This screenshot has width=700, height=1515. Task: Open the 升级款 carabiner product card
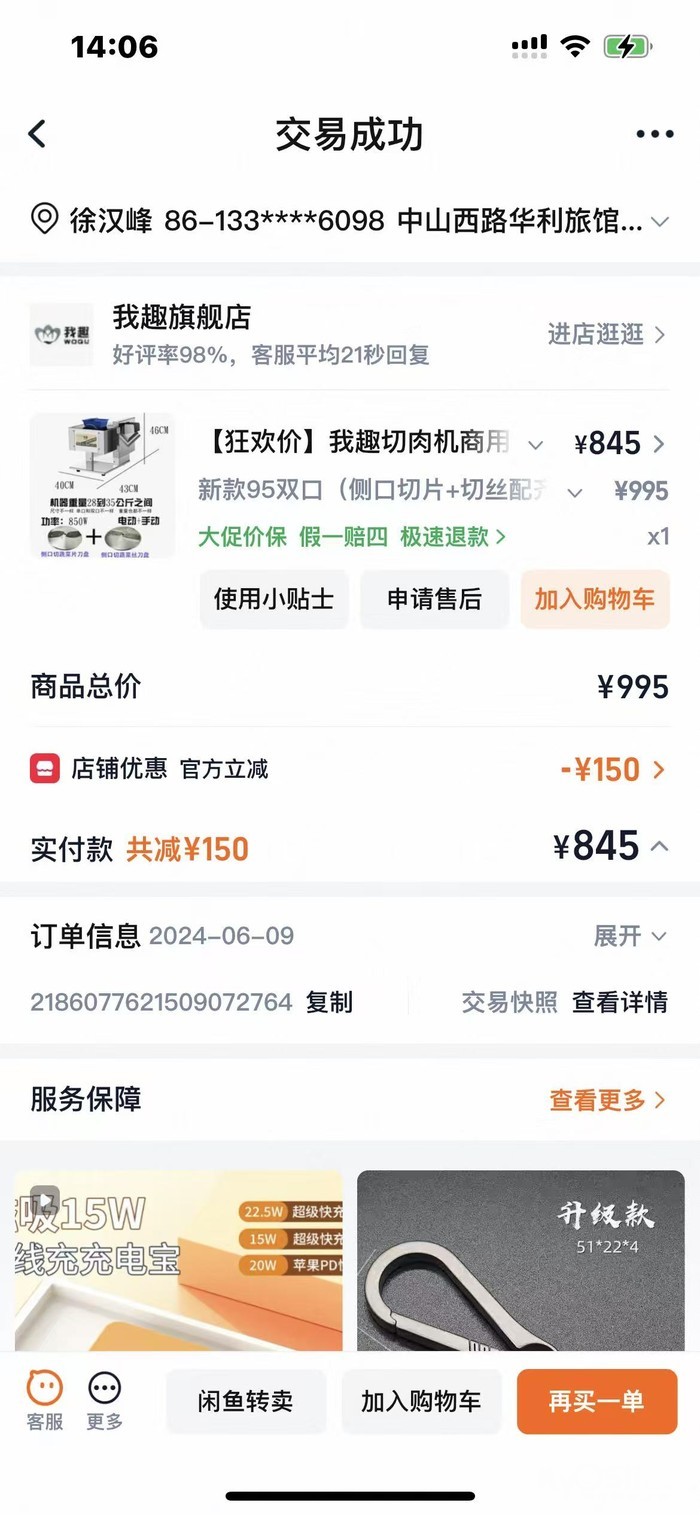click(x=520, y=1260)
